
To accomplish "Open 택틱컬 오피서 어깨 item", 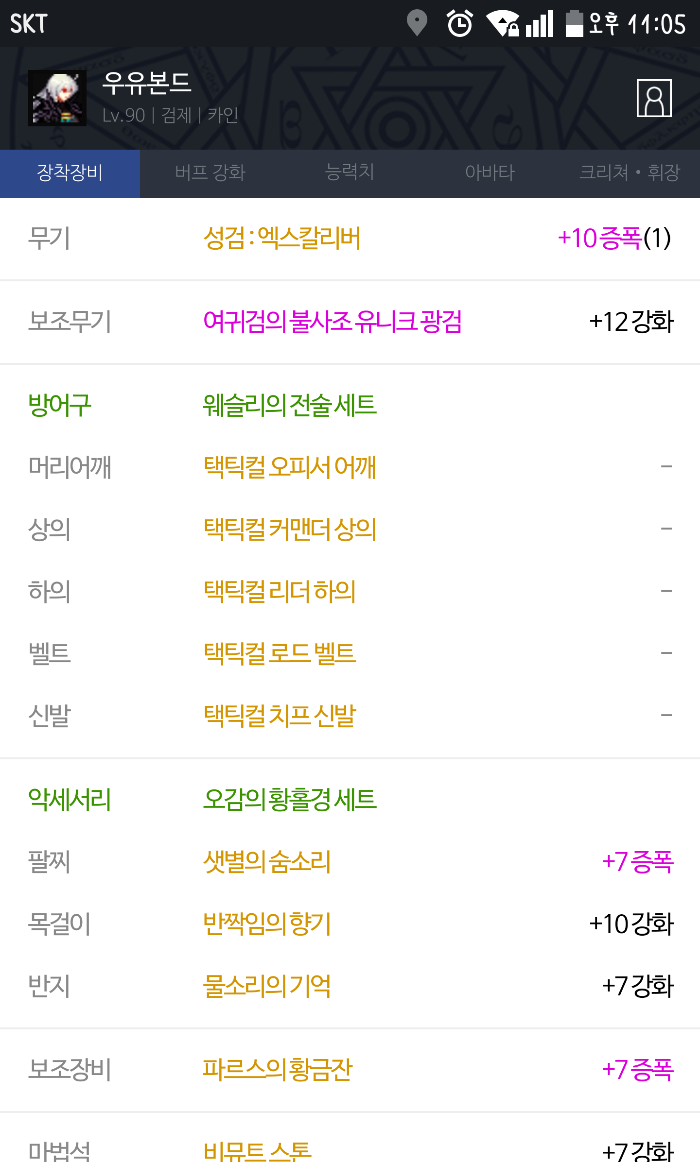I will 289,467.
